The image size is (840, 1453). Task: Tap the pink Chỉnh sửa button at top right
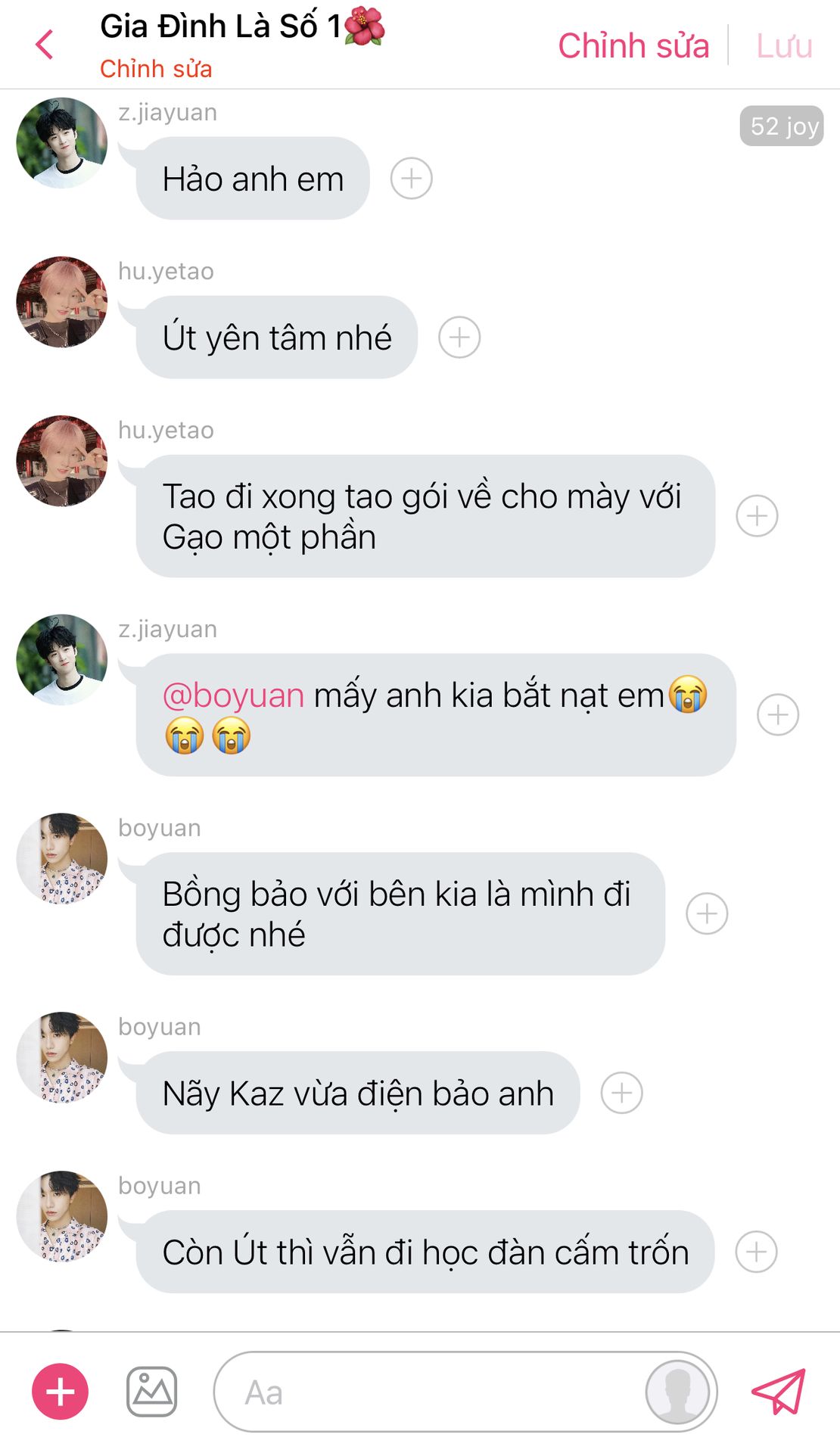click(x=633, y=45)
